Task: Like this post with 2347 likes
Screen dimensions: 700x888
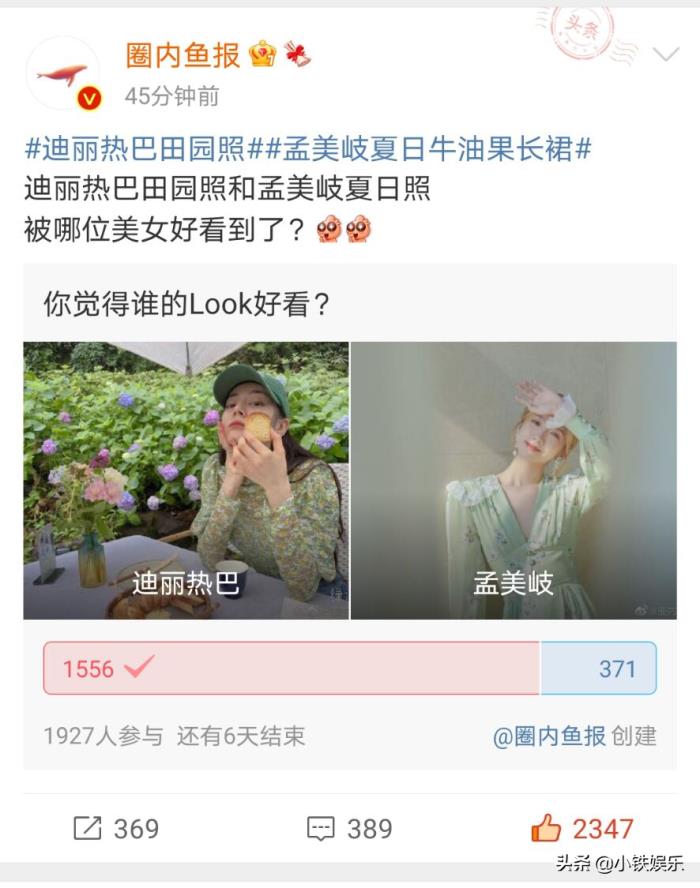Action: click(x=582, y=828)
